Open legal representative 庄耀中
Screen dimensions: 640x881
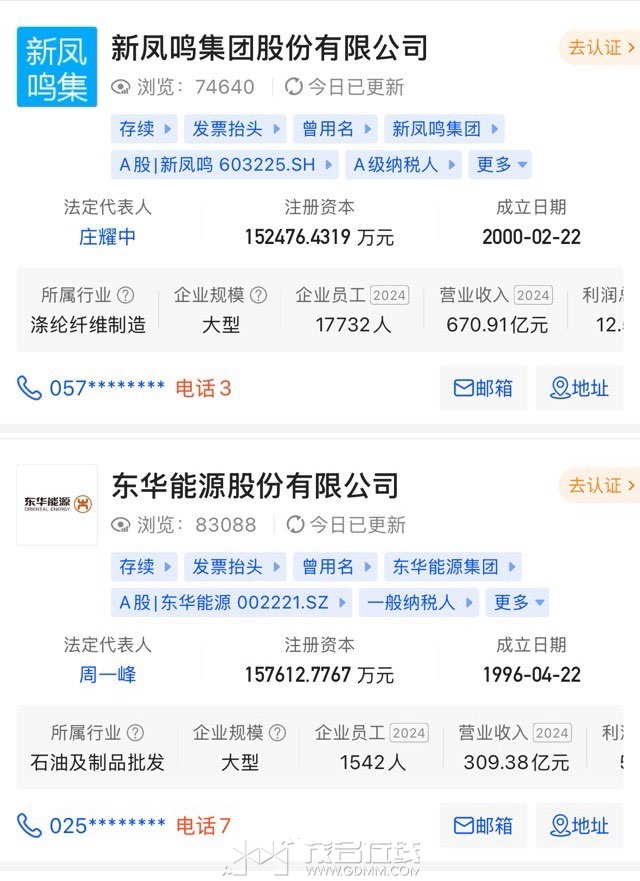click(107, 237)
